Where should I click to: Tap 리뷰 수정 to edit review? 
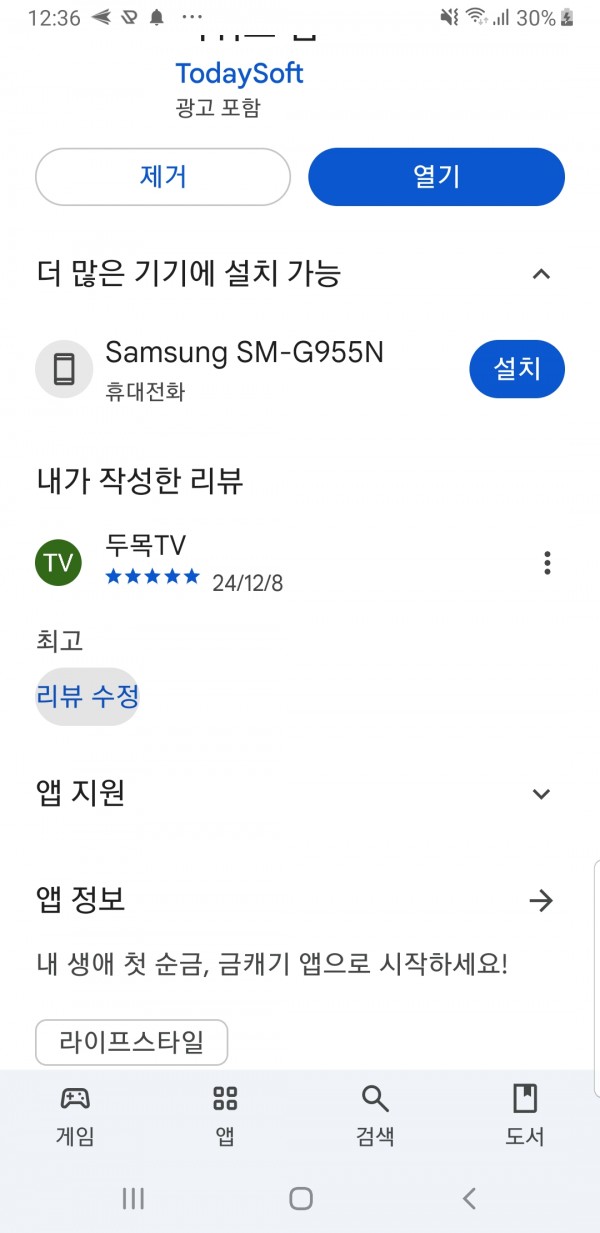coord(87,696)
